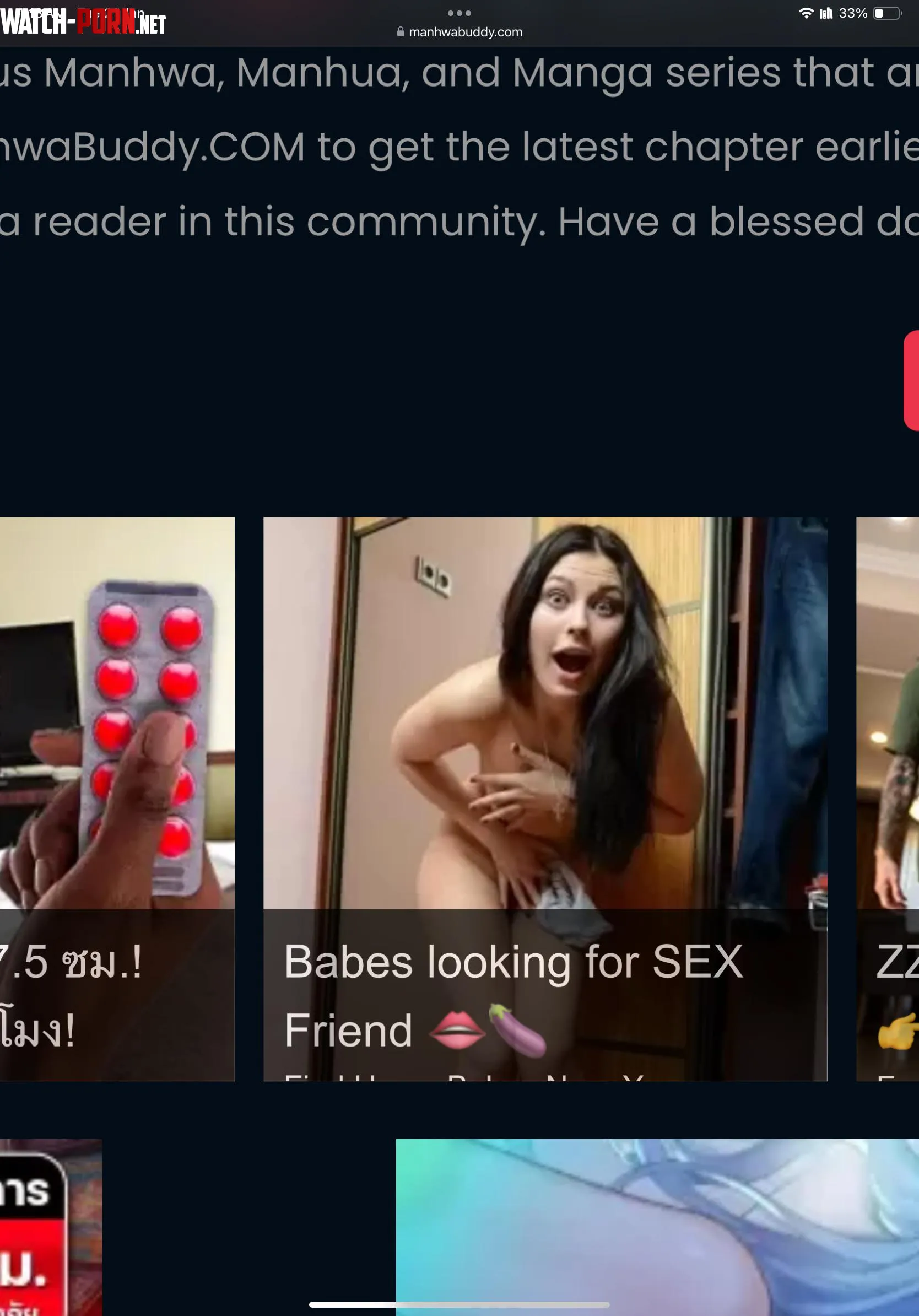Open the blue anime illustration banner
This screenshot has height=1316, width=919.
point(657,1226)
